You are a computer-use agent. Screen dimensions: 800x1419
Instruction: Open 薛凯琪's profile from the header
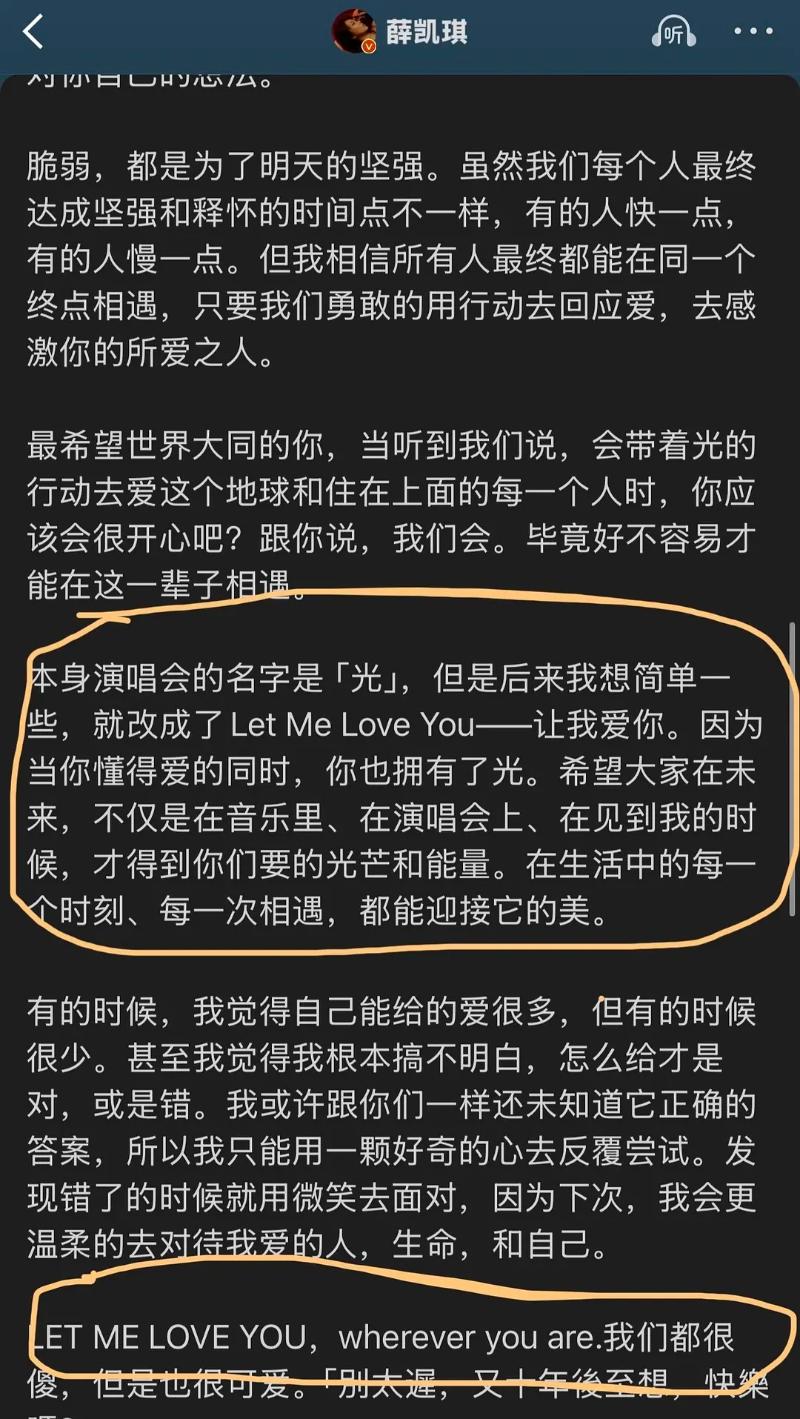pyautogui.click(x=400, y=32)
